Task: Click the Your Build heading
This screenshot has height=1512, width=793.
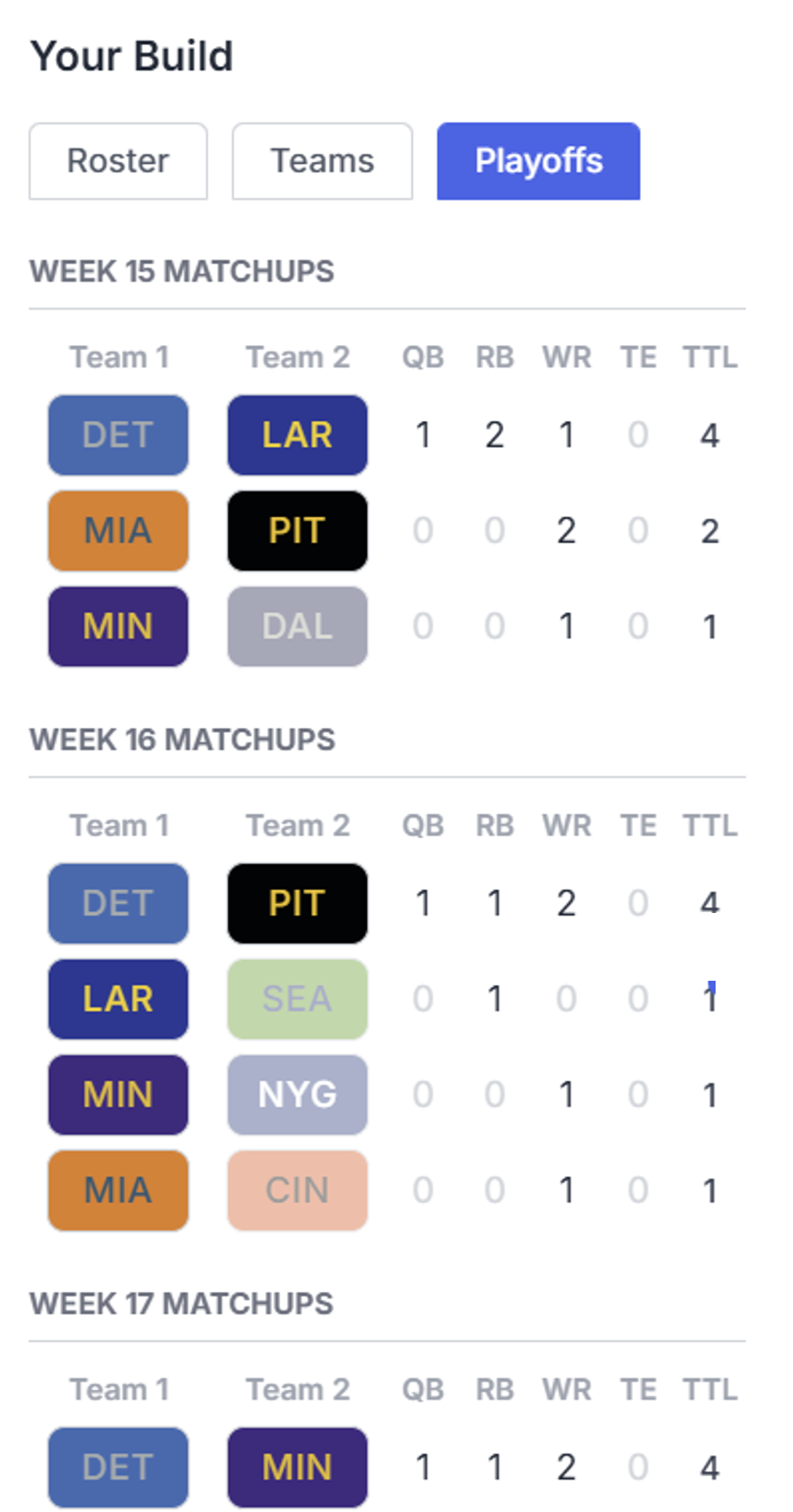Action: coord(131,55)
